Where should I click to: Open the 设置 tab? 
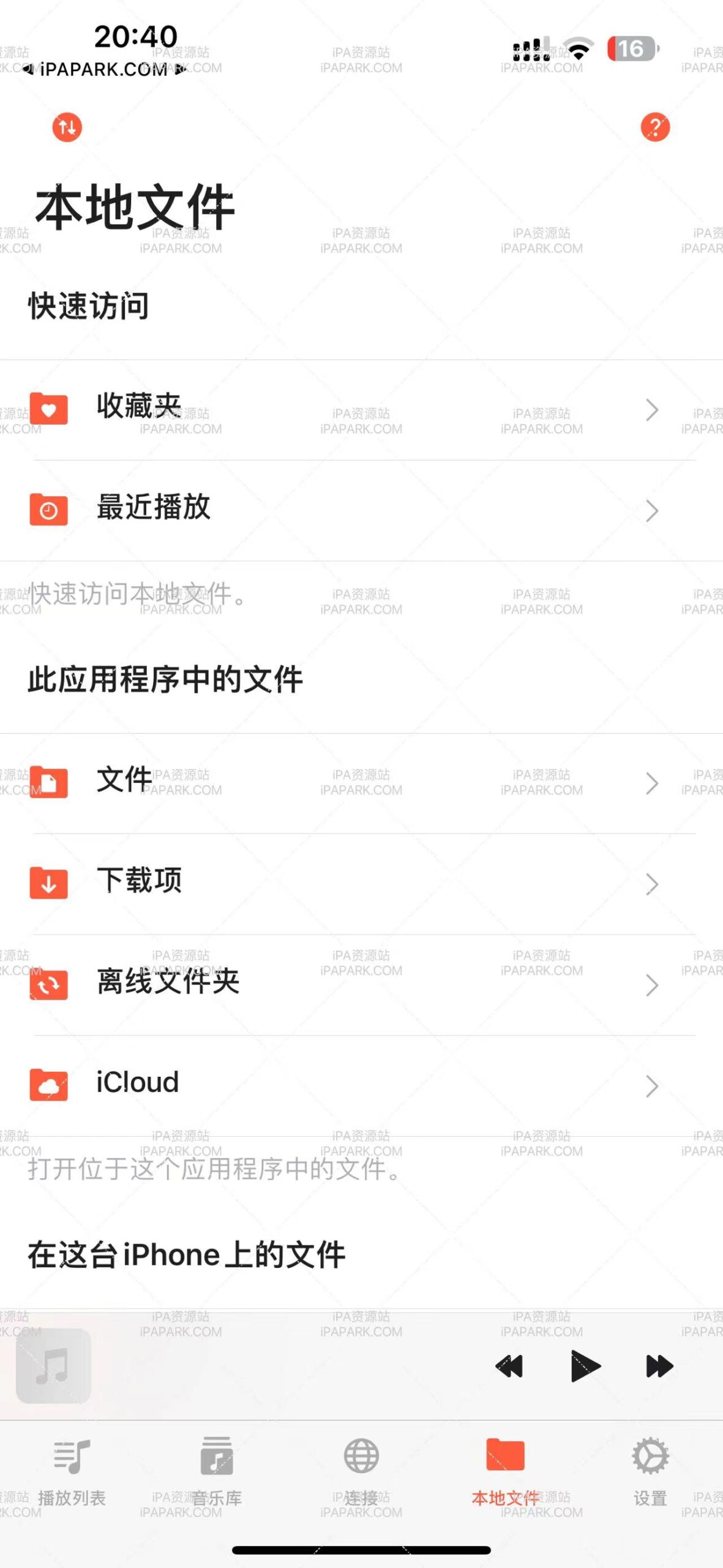pos(651,1470)
